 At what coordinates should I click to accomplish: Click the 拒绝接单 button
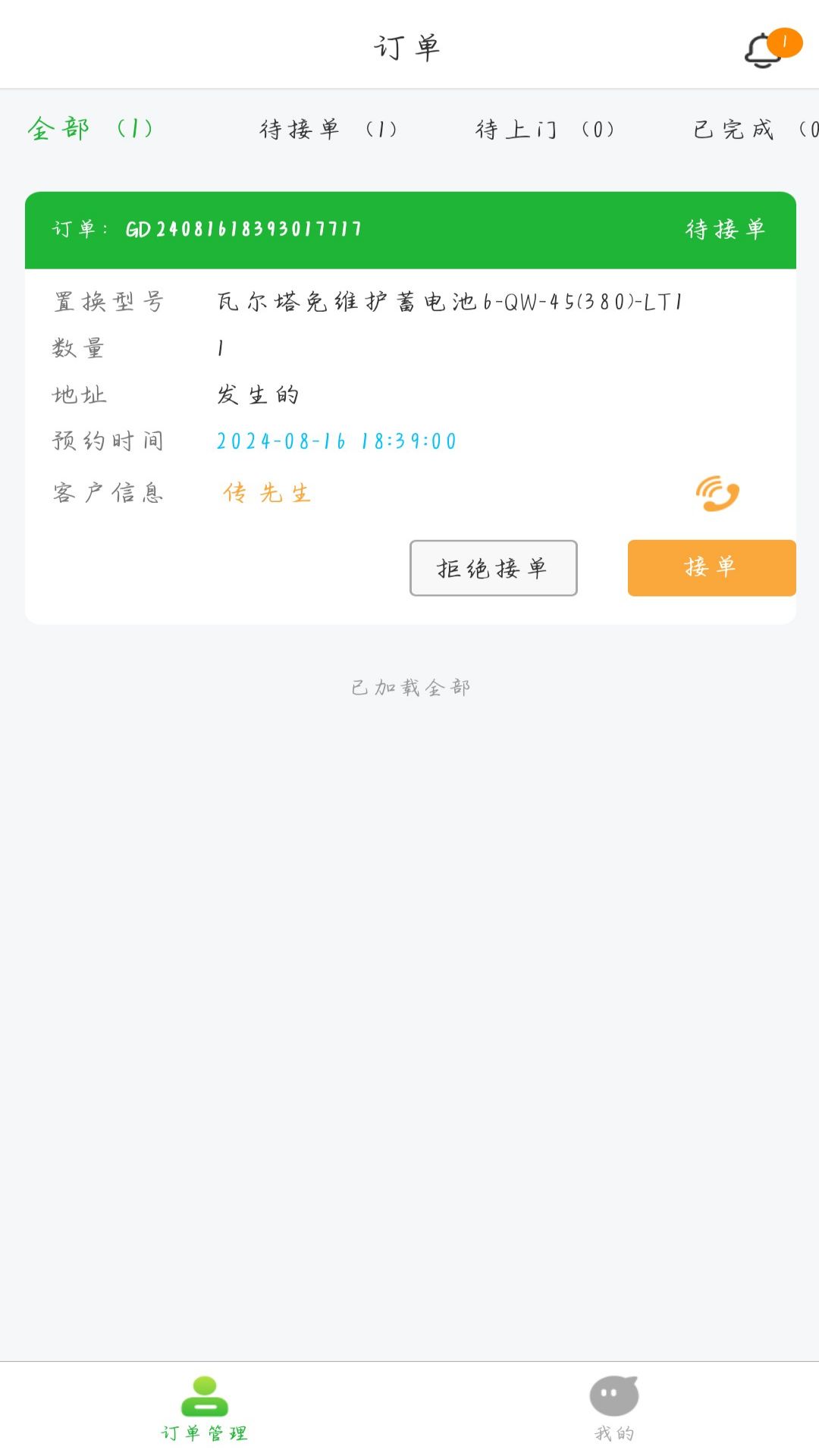tap(493, 568)
